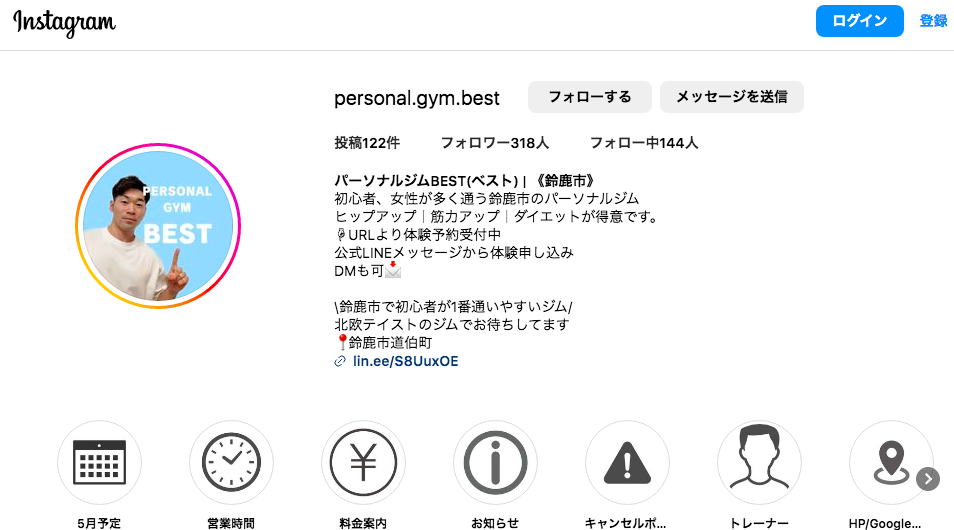Image resolution: width=954 pixels, height=530 pixels.
Task: Open the lin.ee/S8UuxOE profile link
Action: tap(405, 361)
